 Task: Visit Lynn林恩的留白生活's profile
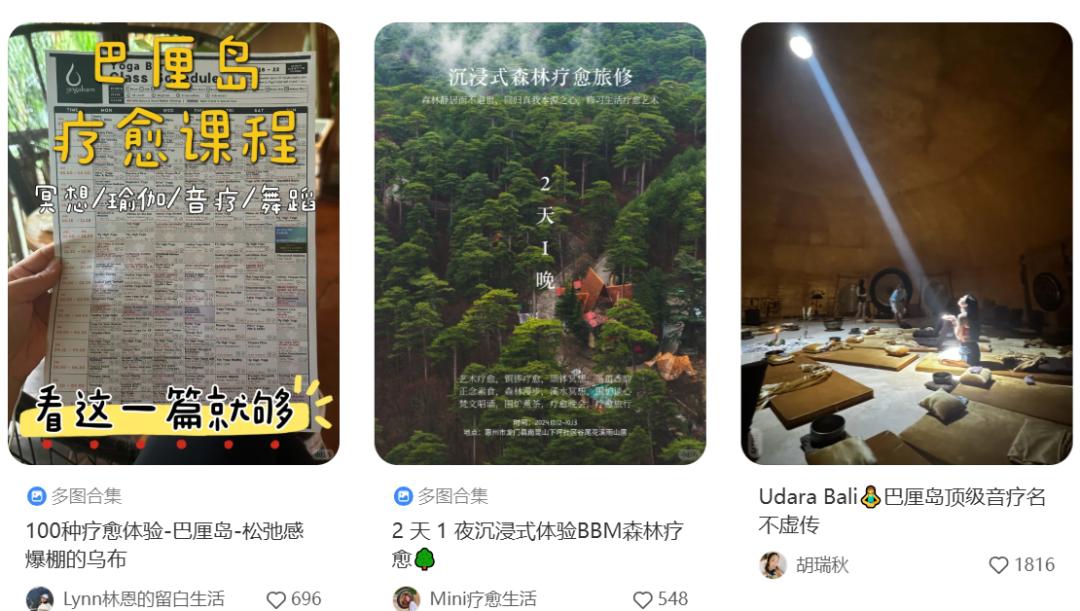[143, 599]
